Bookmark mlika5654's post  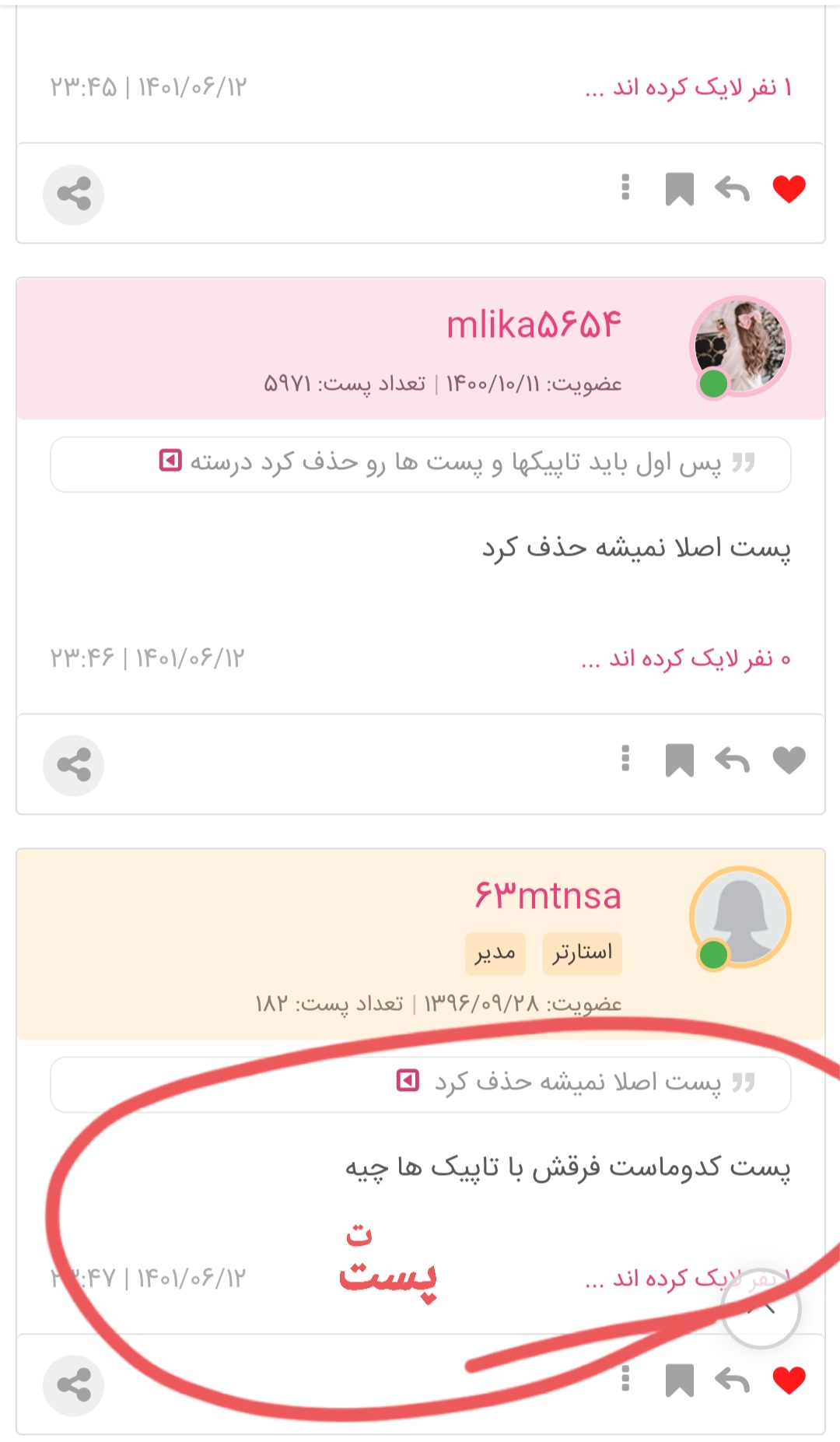(679, 760)
